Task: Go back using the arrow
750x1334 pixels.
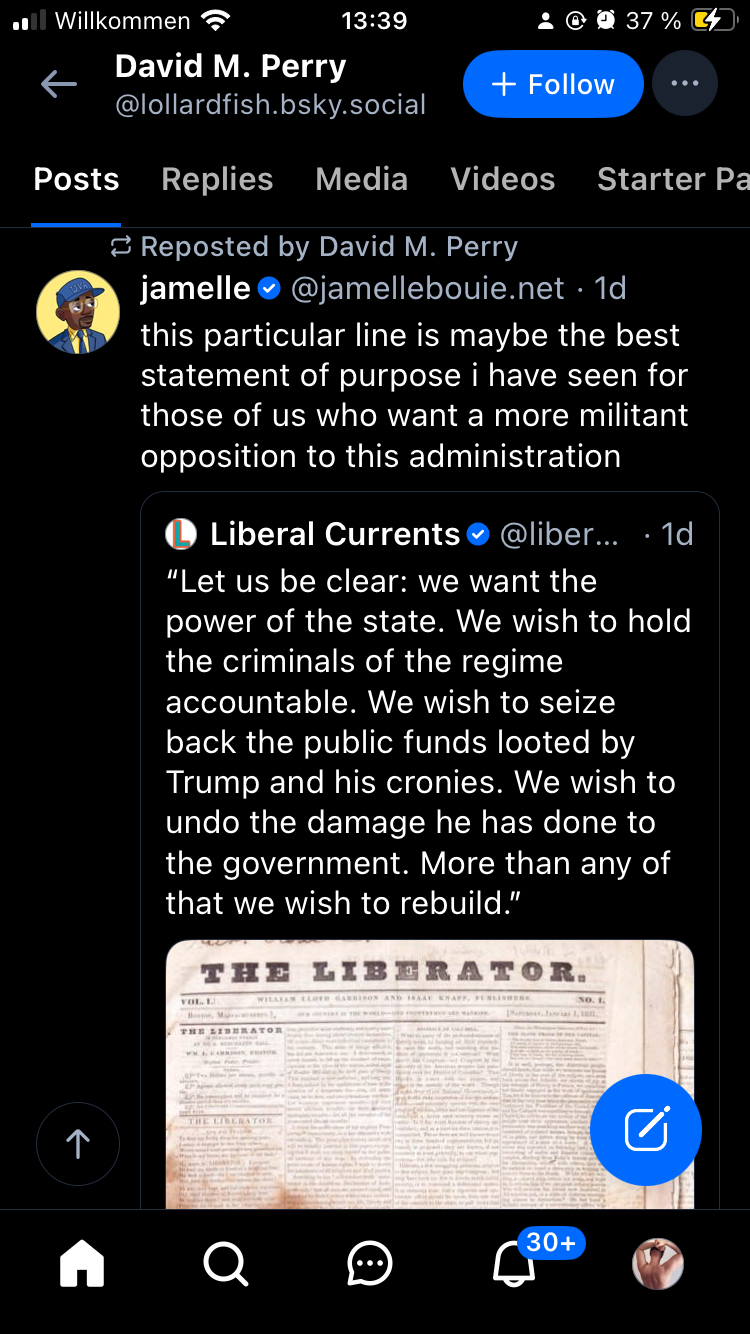Action: click(59, 85)
